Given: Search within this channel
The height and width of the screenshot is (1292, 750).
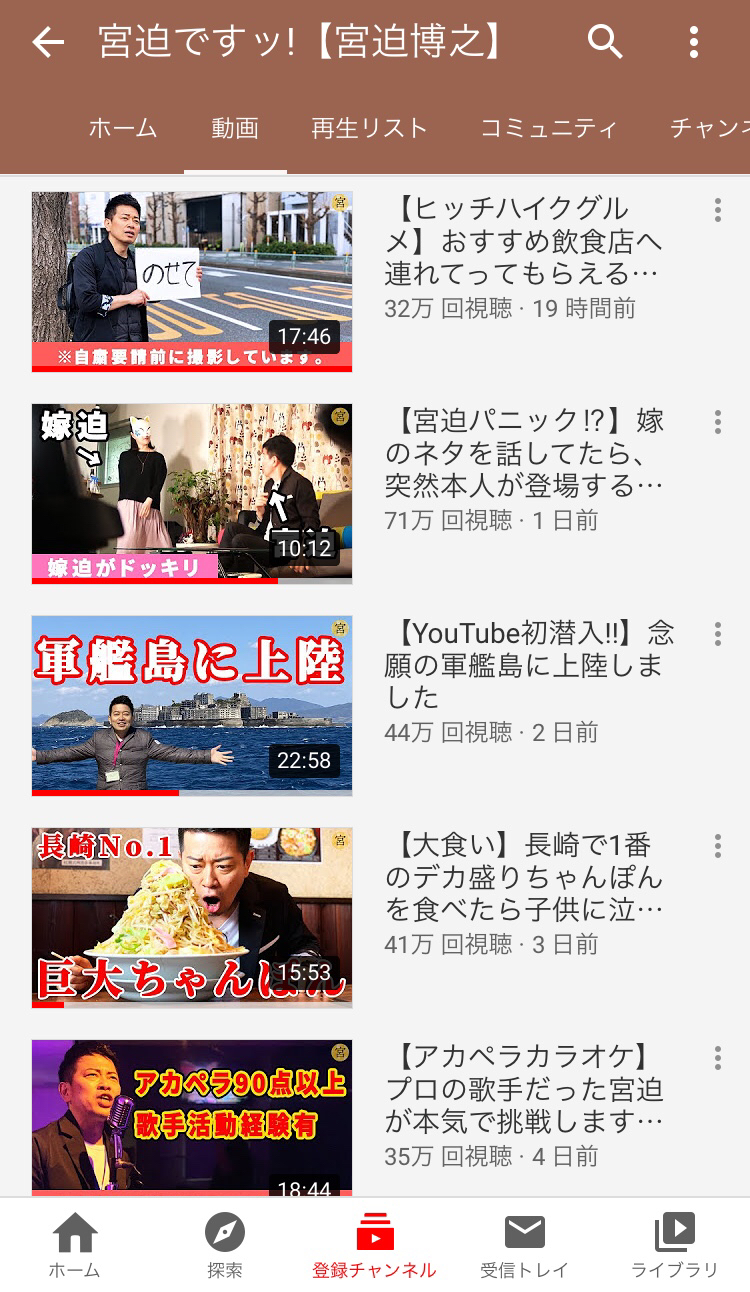Looking at the screenshot, I should (x=605, y=42).
